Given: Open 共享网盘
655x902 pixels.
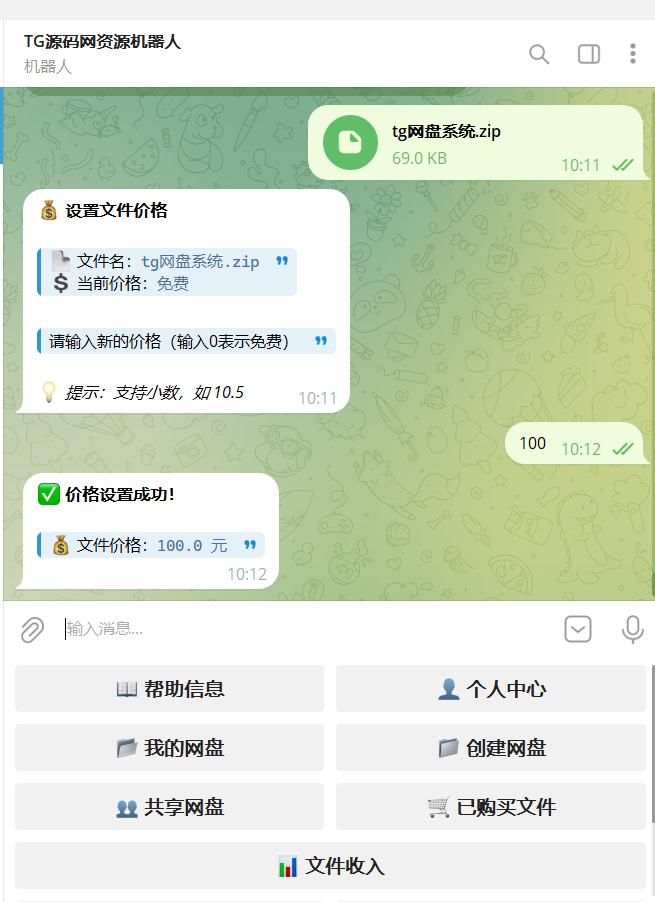Looking at the screenshot, I should tap(170, 807).
